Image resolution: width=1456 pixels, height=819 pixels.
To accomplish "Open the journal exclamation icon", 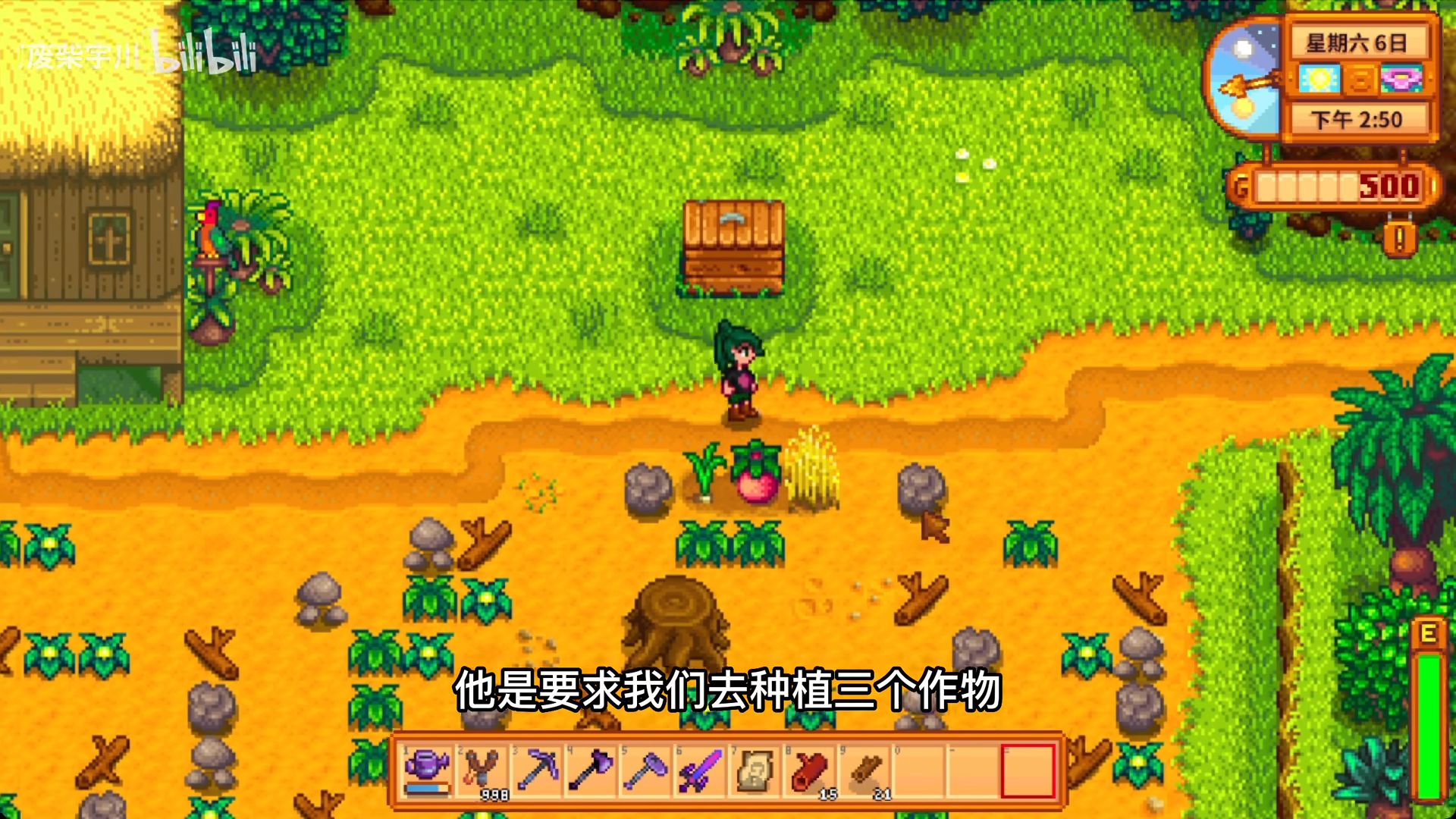I will tap(1400, 239).
